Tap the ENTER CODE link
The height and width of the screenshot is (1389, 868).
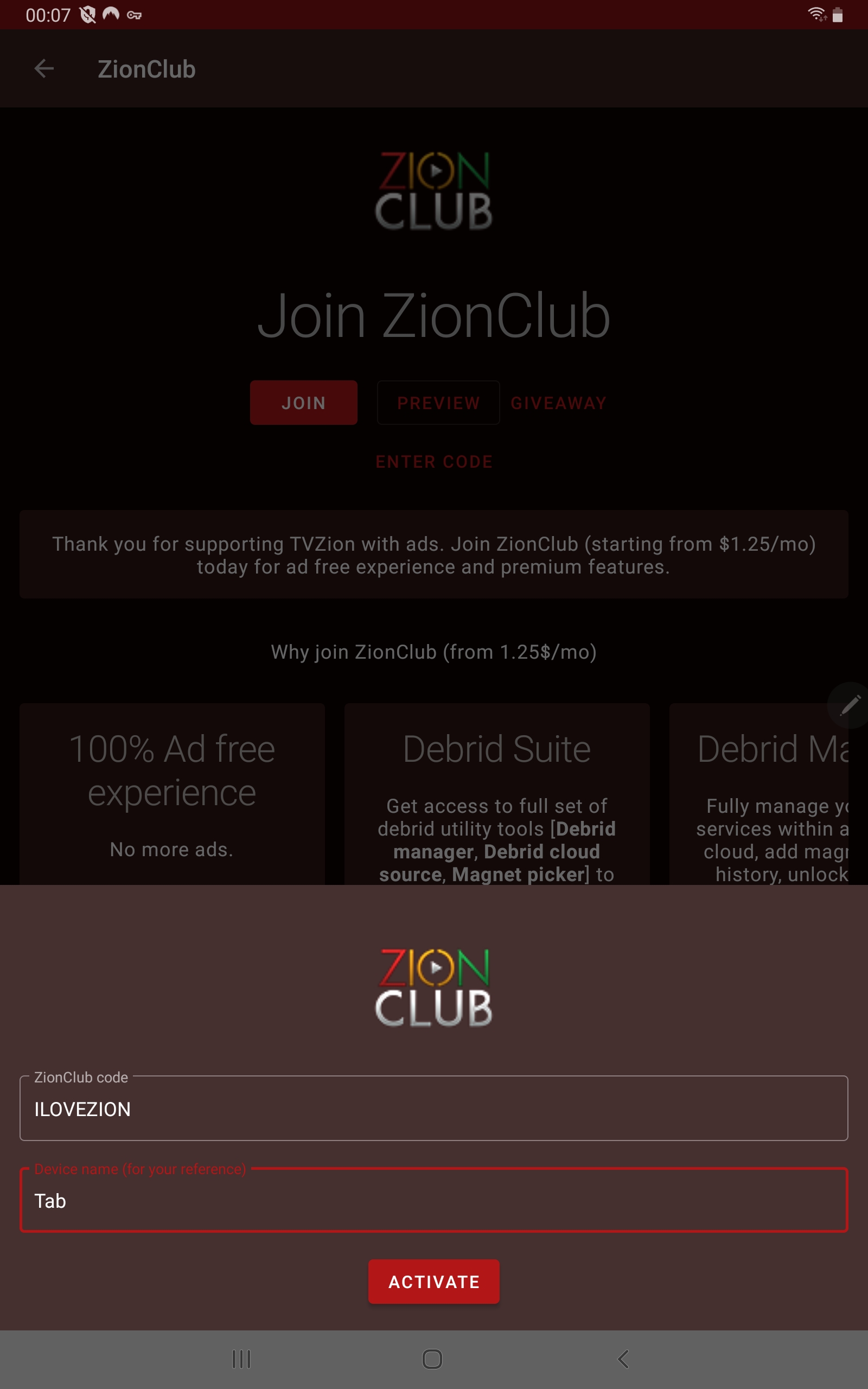point(433,462)
